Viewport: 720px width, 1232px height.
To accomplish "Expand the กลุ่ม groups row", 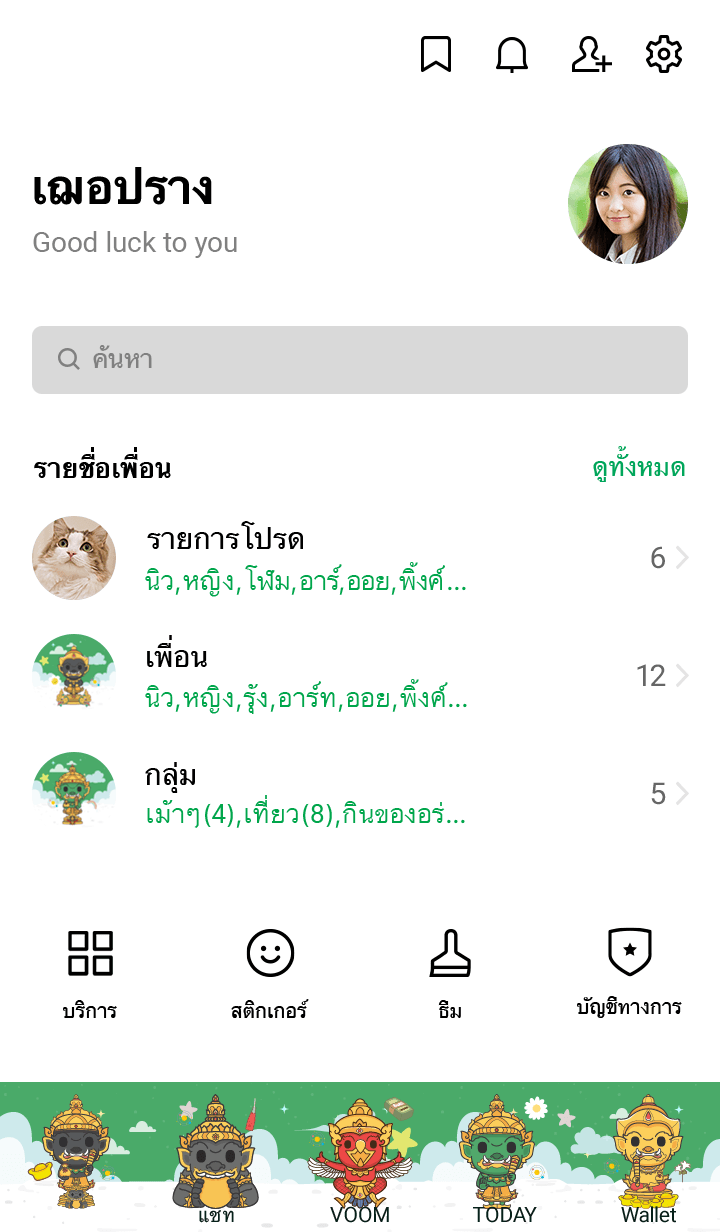I will tap(360, 794).
